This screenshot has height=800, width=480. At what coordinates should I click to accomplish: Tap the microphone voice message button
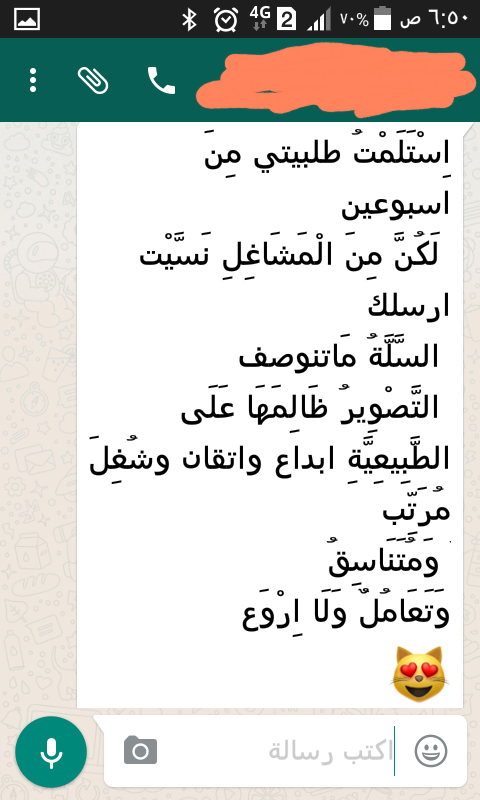(x=51, y=752)
